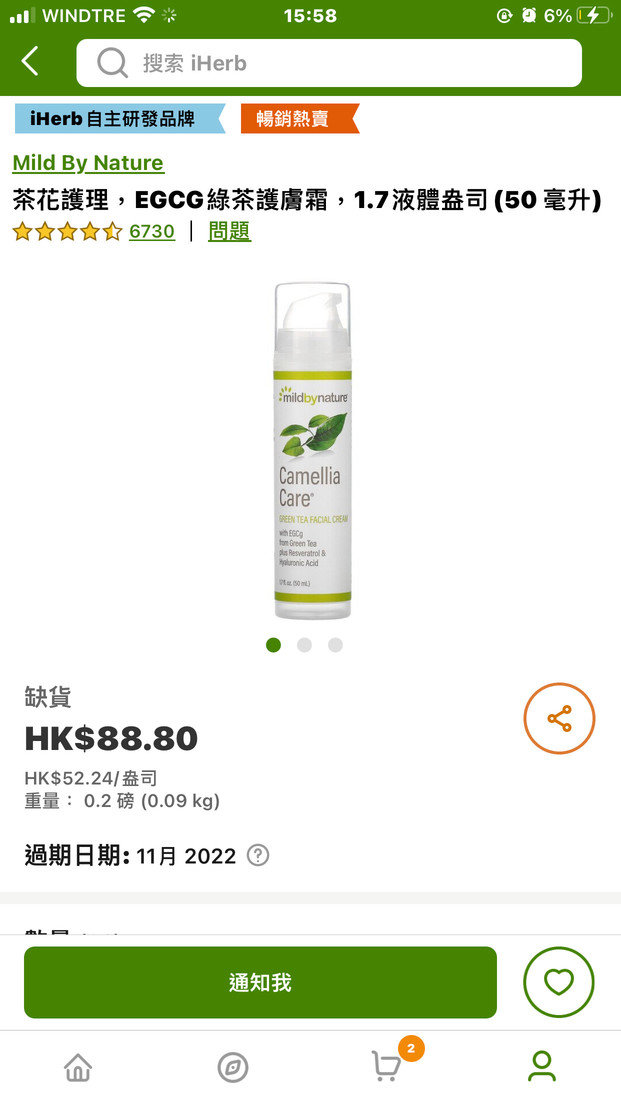
Task: Open the 問題 questions link
Action: (230, 231)
